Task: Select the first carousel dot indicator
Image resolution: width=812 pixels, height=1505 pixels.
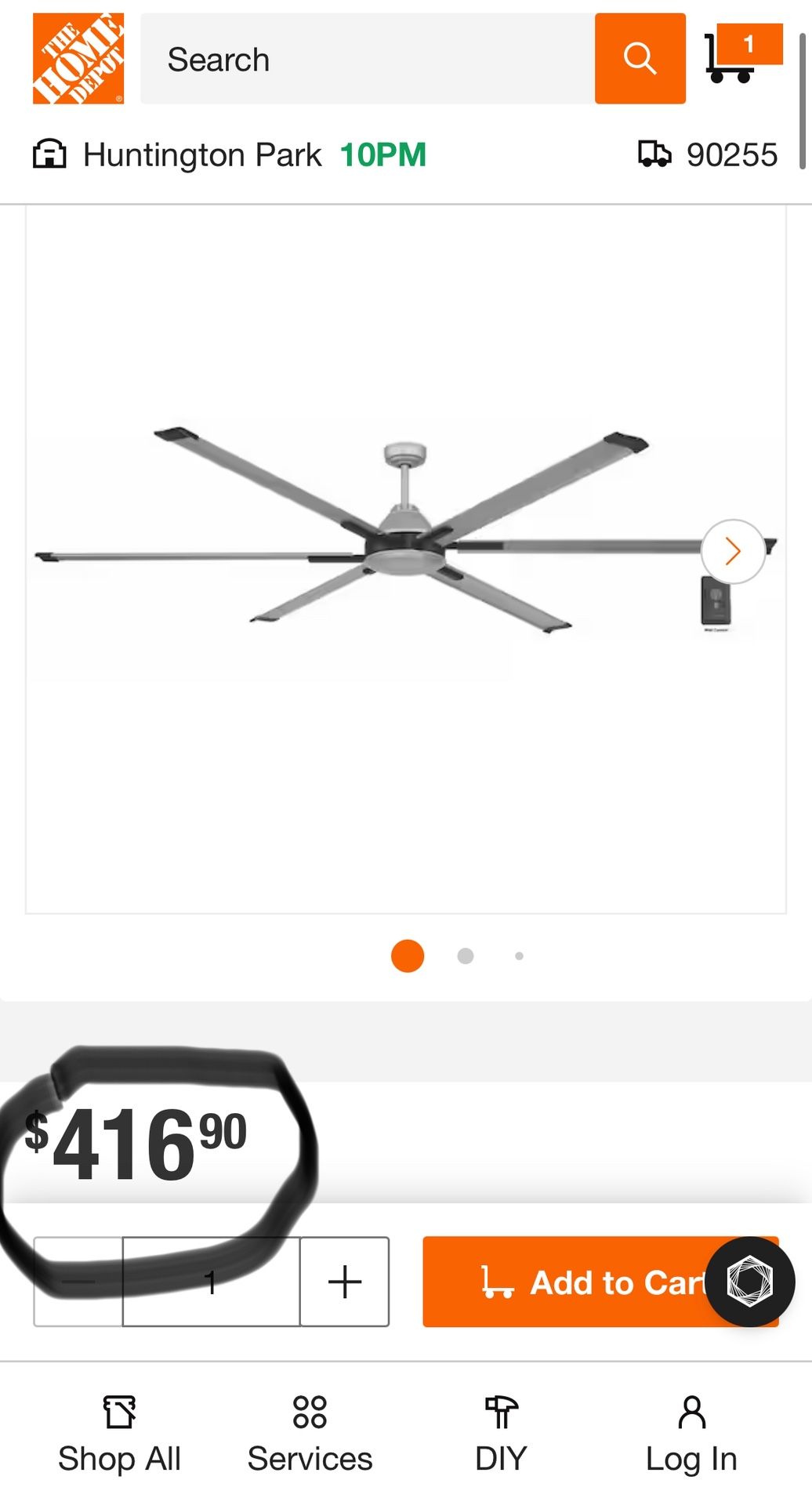Action: (x=408, y=956)
